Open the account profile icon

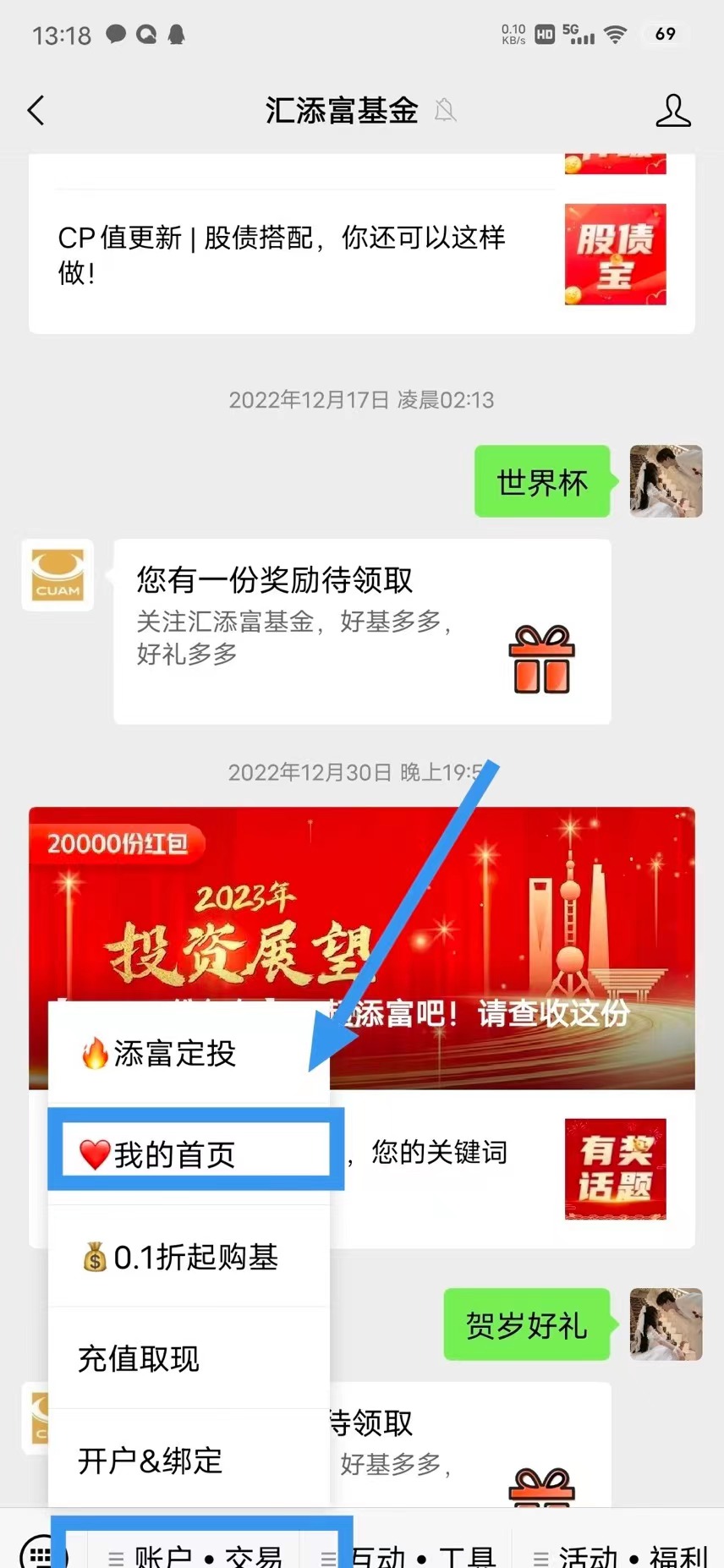tap(672, 111)
